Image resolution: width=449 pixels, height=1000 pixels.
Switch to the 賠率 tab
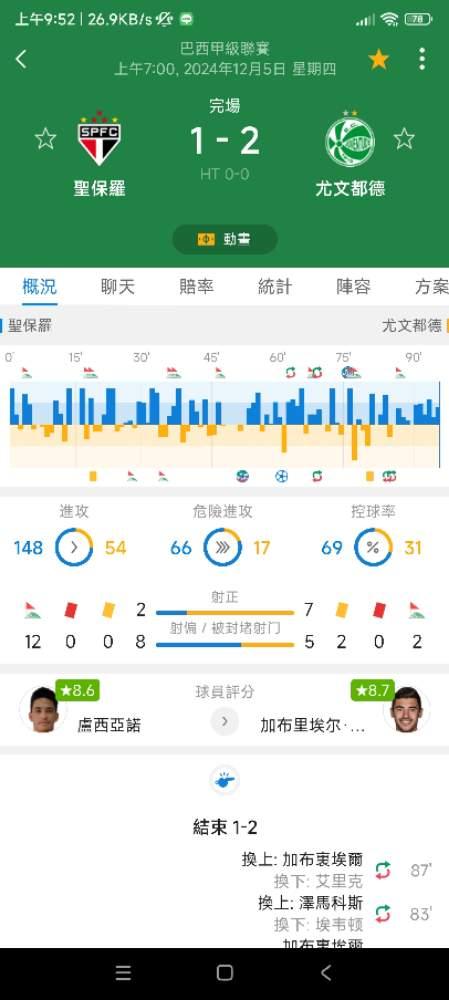(196, 286)
